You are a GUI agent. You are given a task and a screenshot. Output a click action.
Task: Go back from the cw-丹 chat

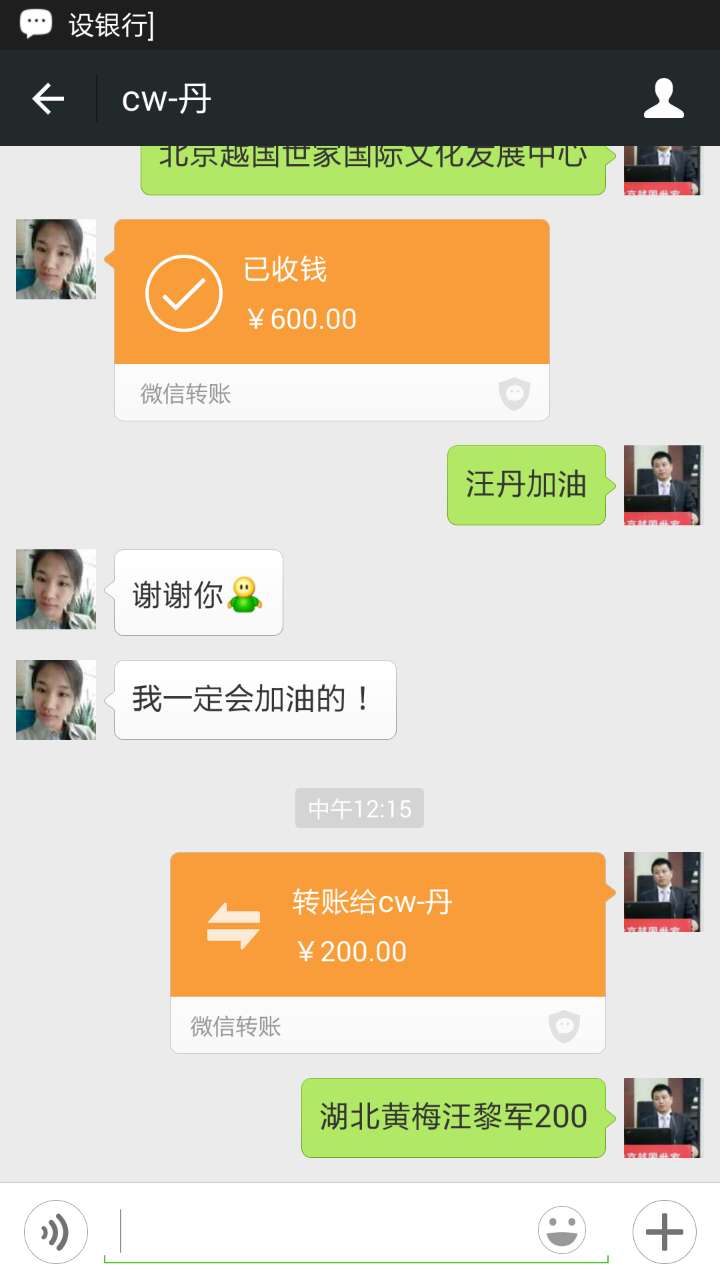pos(48,98)
